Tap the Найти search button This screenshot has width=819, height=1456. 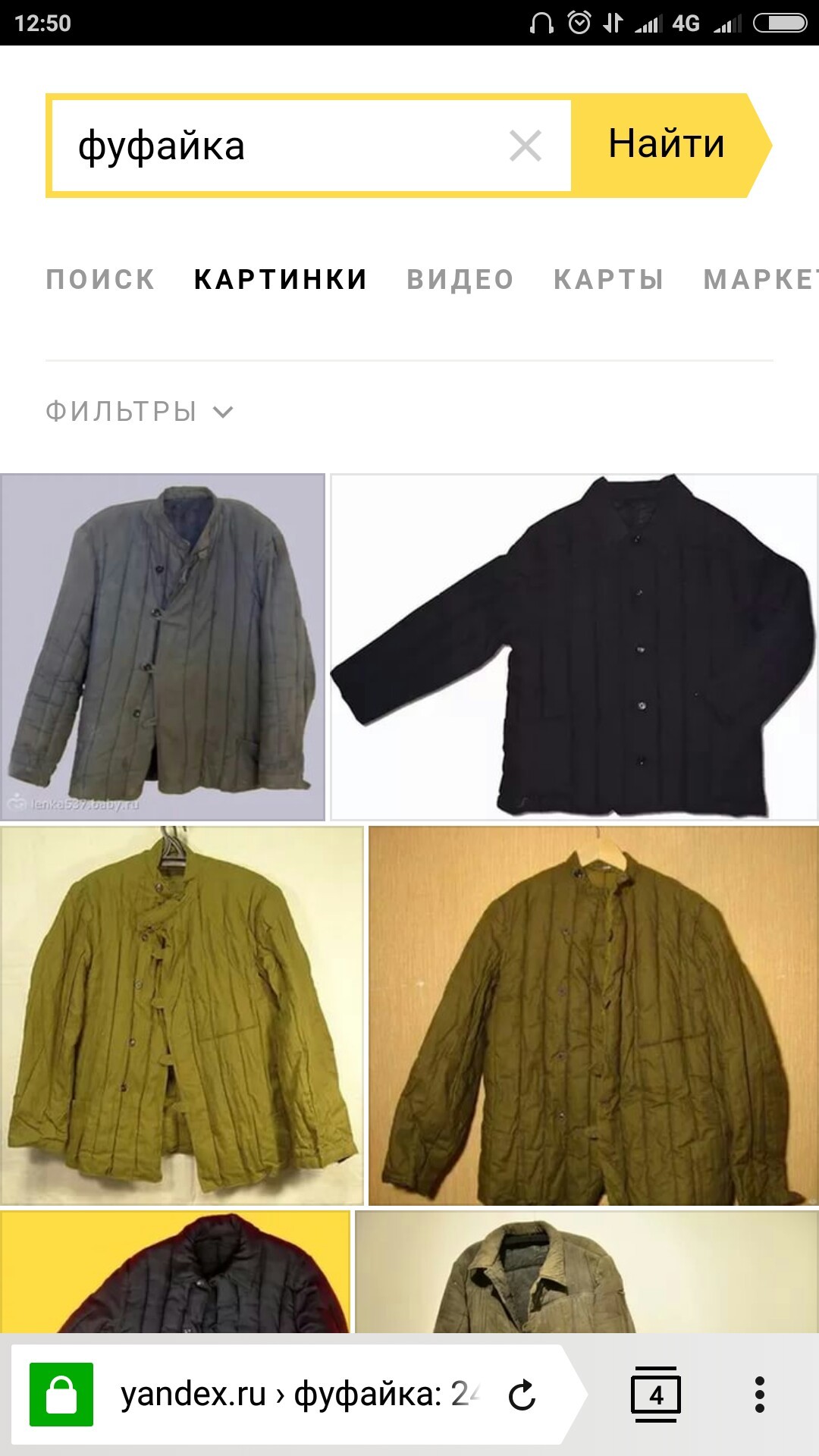[x=667, y=144]
